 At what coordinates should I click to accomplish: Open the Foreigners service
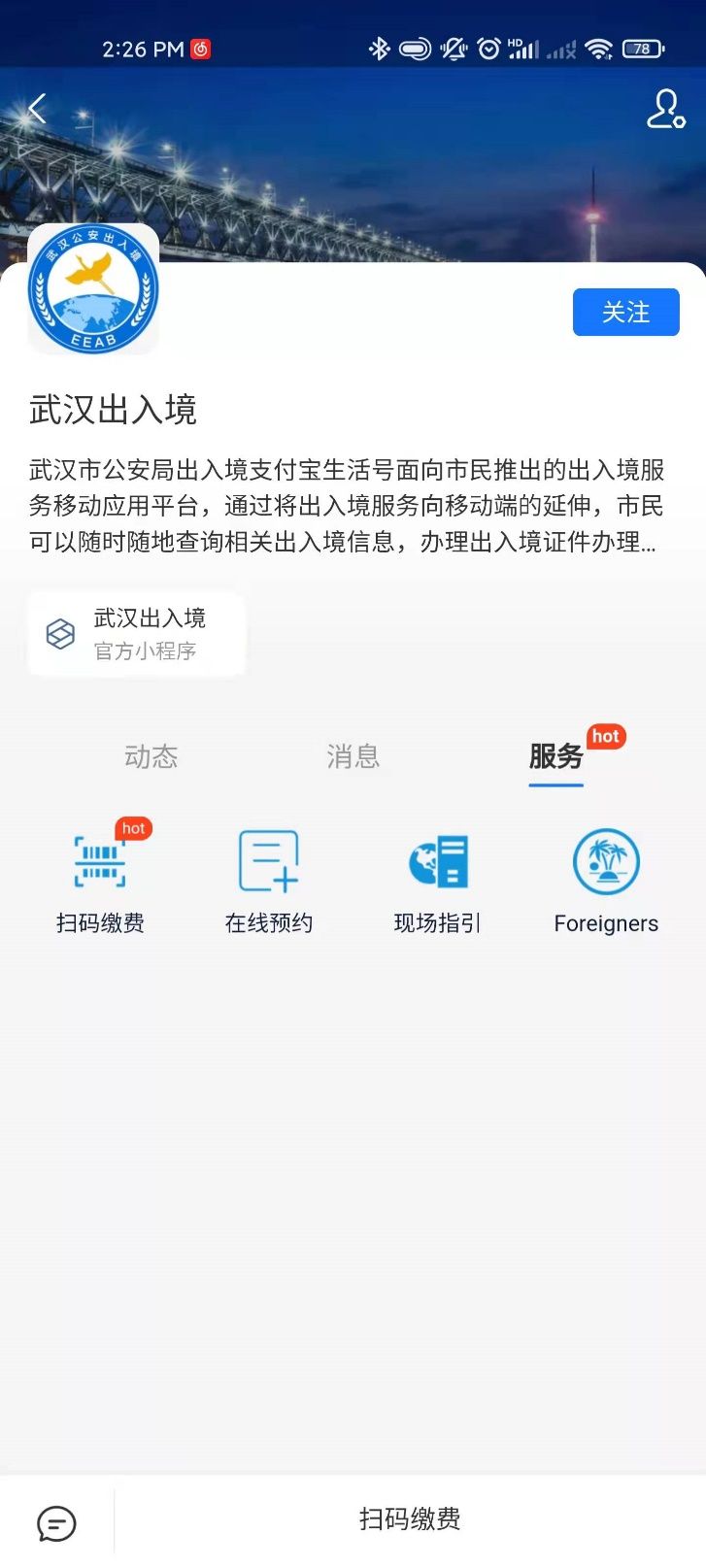(x=606, y=879)
